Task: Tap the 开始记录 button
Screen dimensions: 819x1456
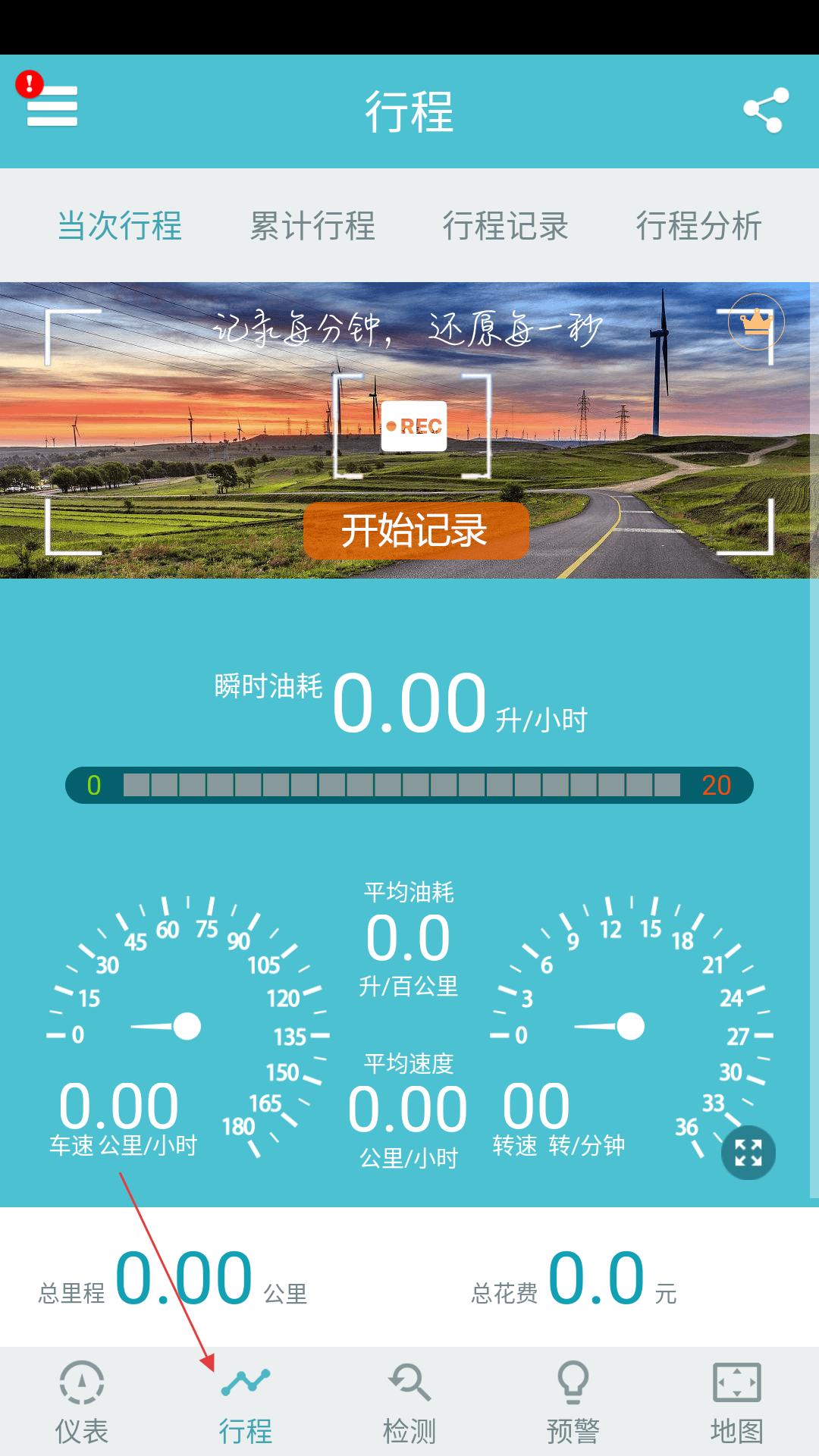Action: point(416,530)
